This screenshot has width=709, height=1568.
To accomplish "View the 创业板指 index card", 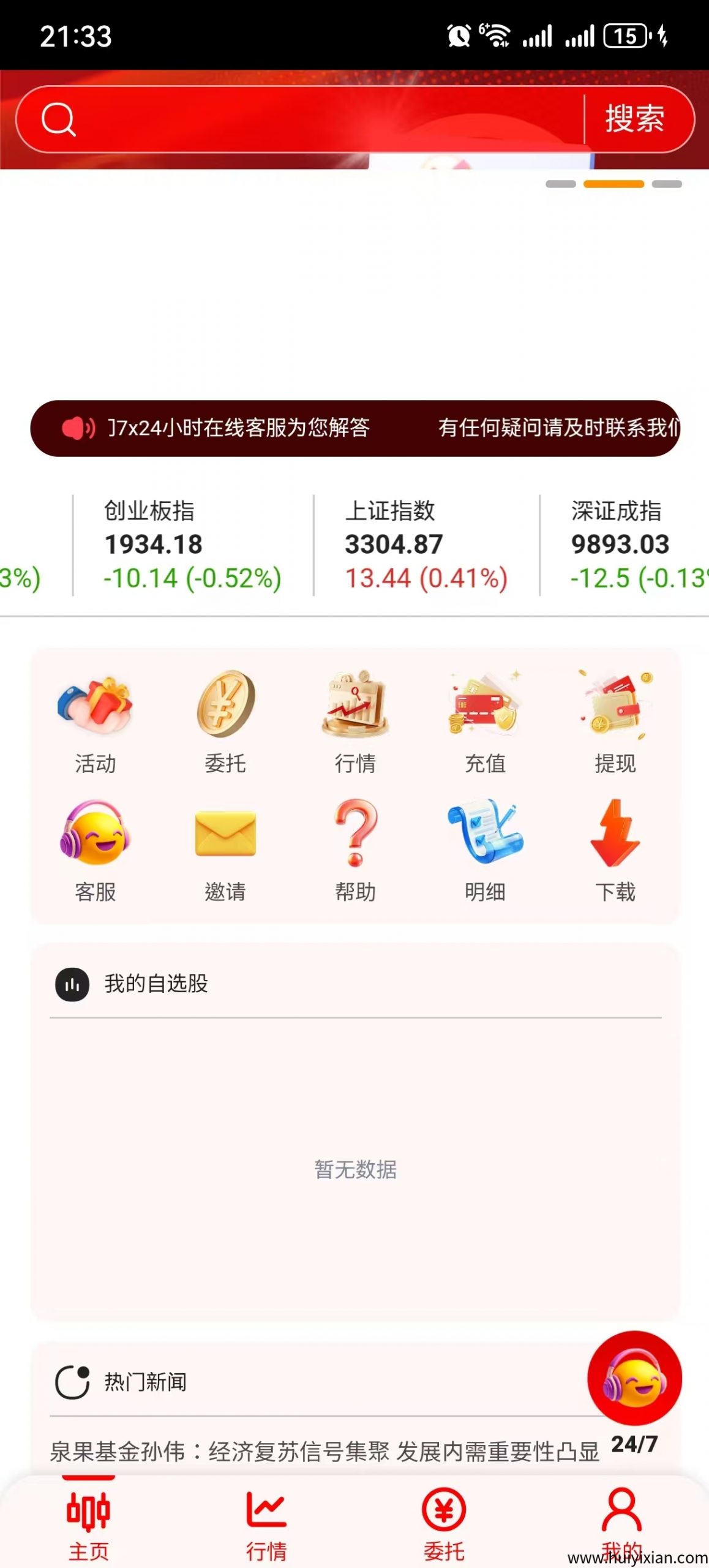I will 192,545.
